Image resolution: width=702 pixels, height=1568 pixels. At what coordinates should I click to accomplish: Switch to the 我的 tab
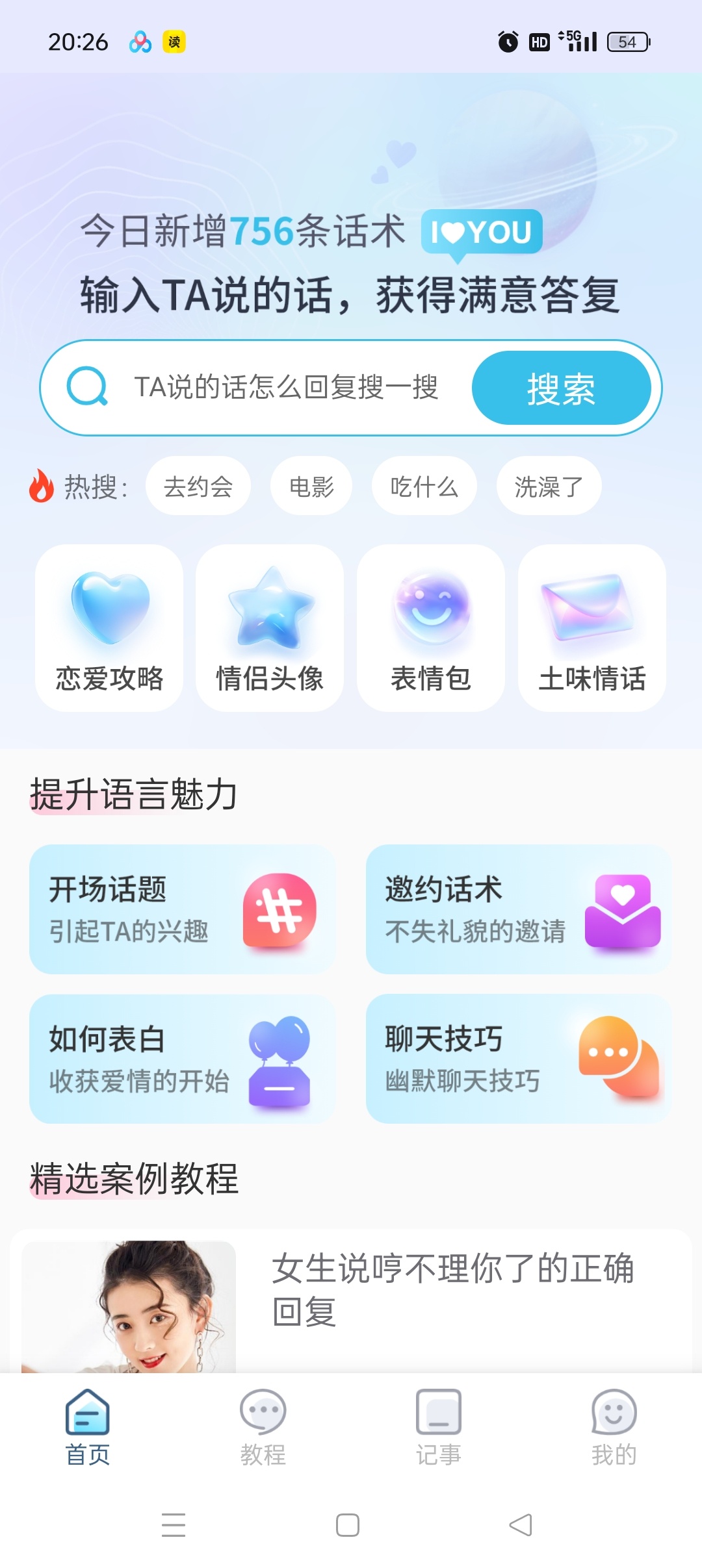(x=614, y=1427)
